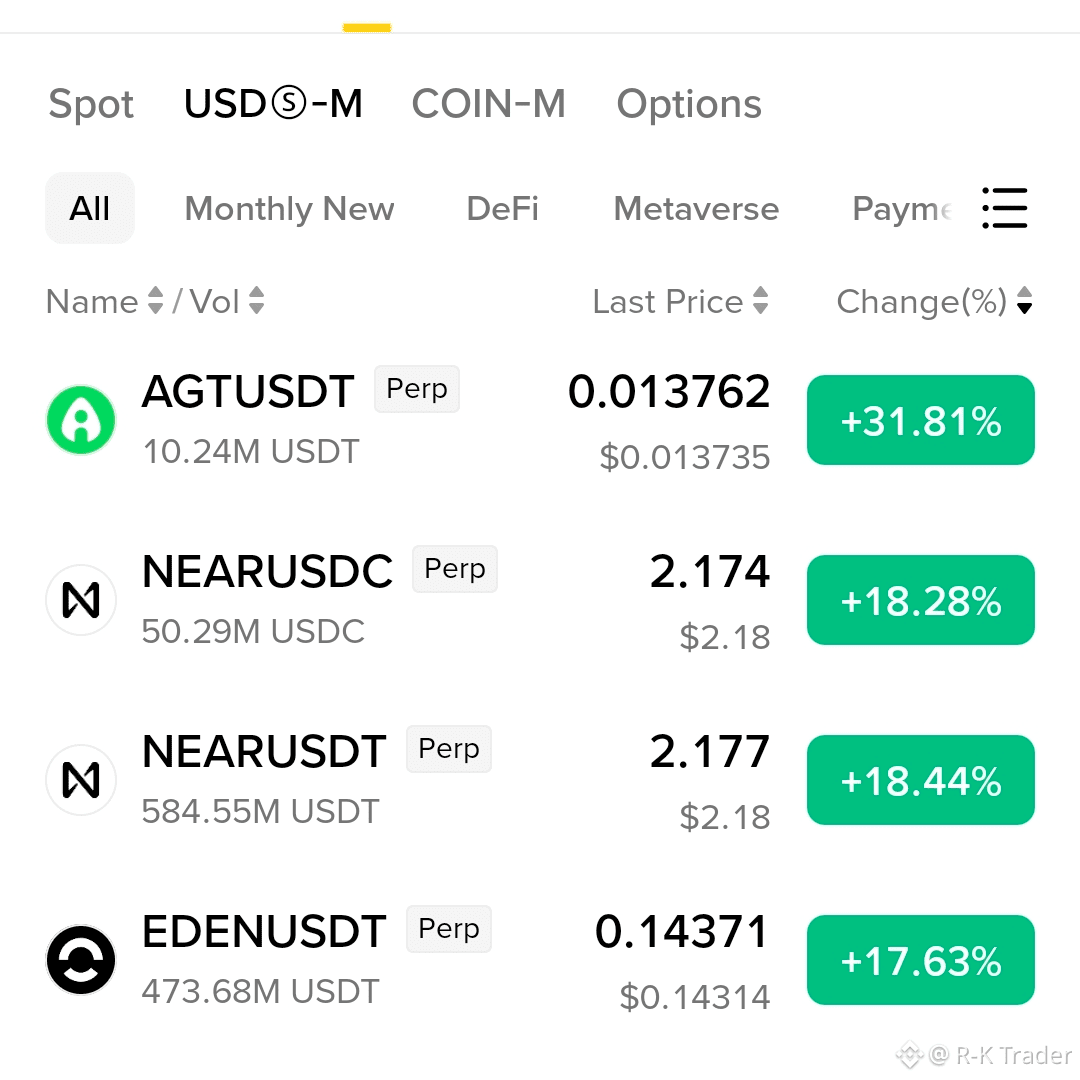Show the Metaverse category
The height and width of the screenshot is (1080, 1080).
(x=696, y=209)
